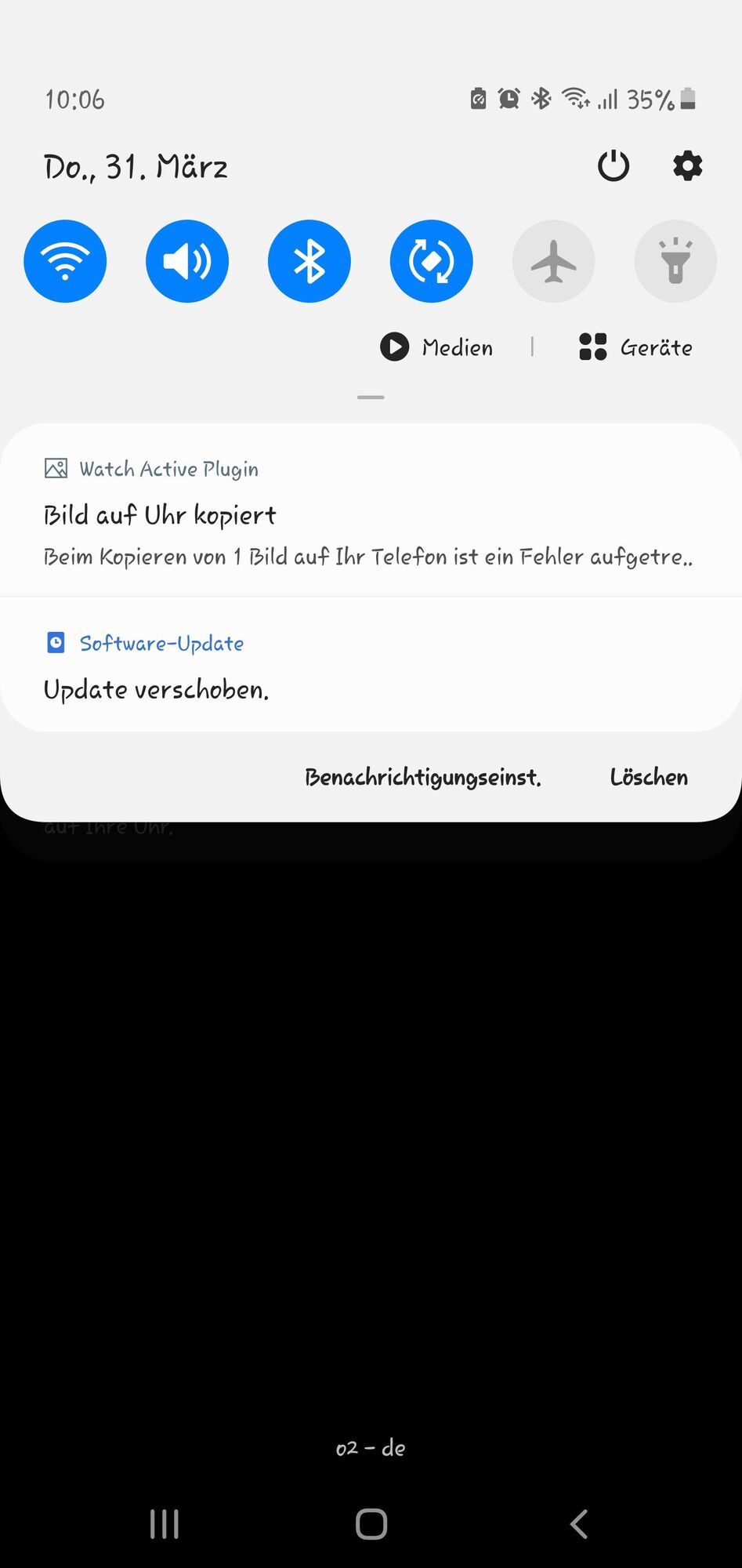The image size is (742, 1568).
Task: Turn on the flashlight
Action: 675,261
